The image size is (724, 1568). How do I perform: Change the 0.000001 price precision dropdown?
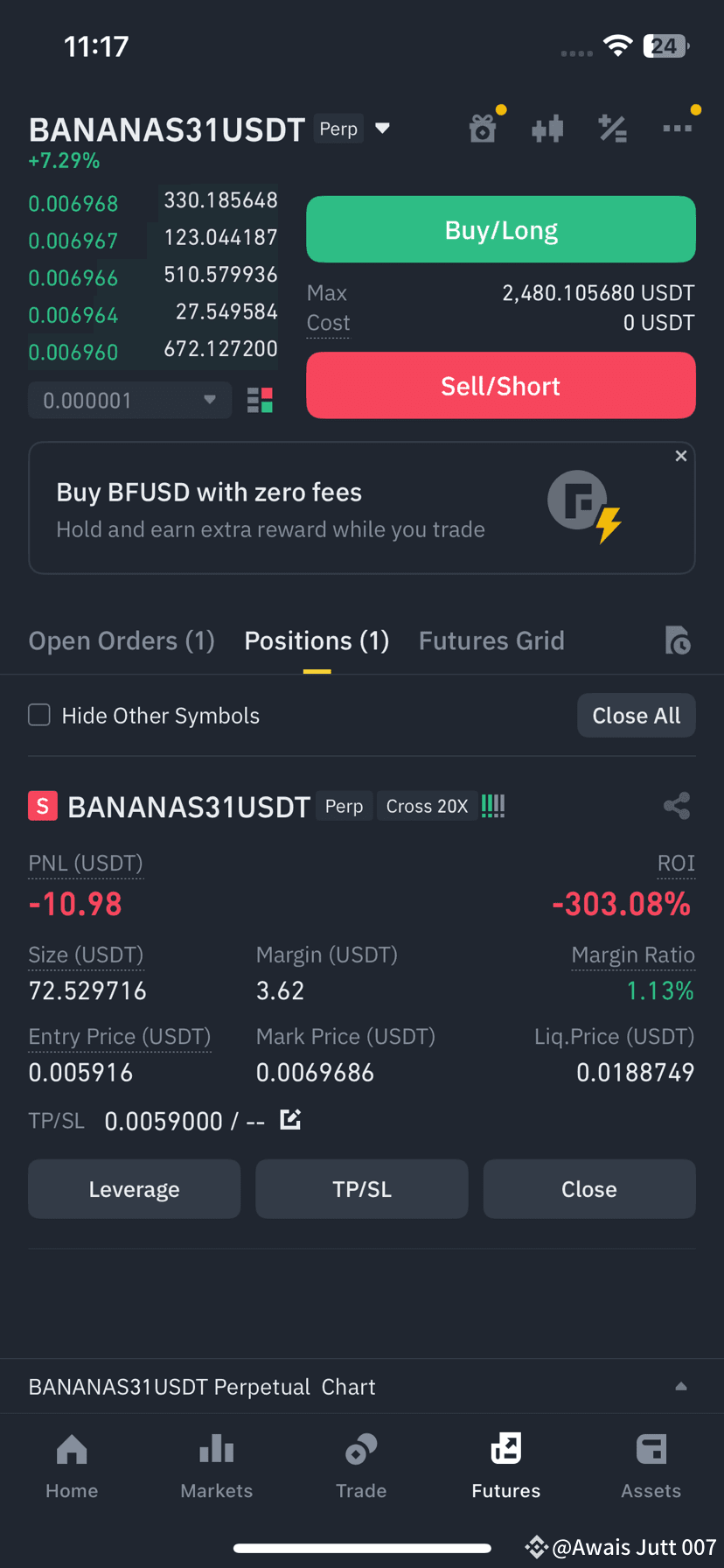click(129, 401)
